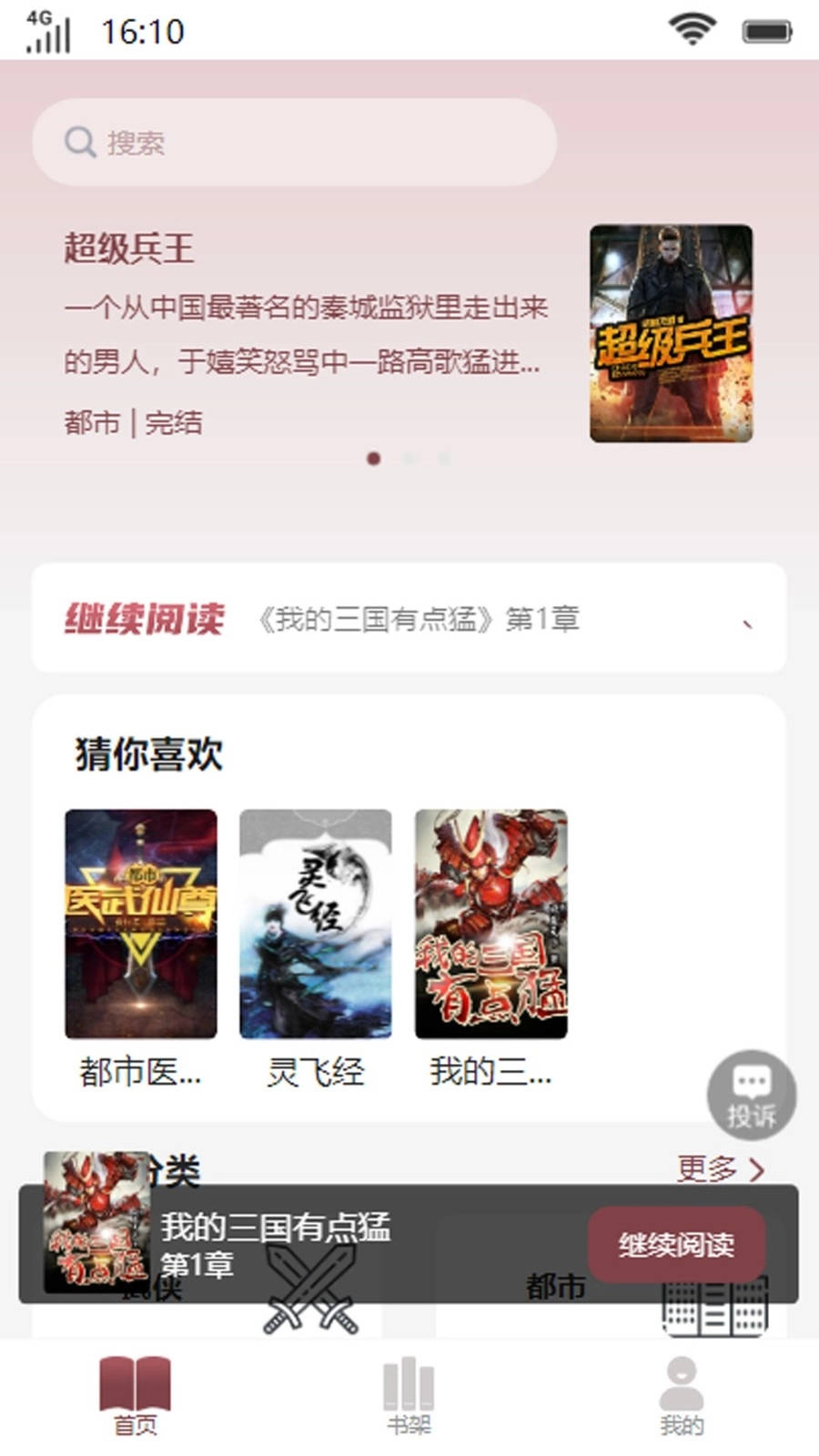Switch to the 书架 tab

coord(408,1397)
